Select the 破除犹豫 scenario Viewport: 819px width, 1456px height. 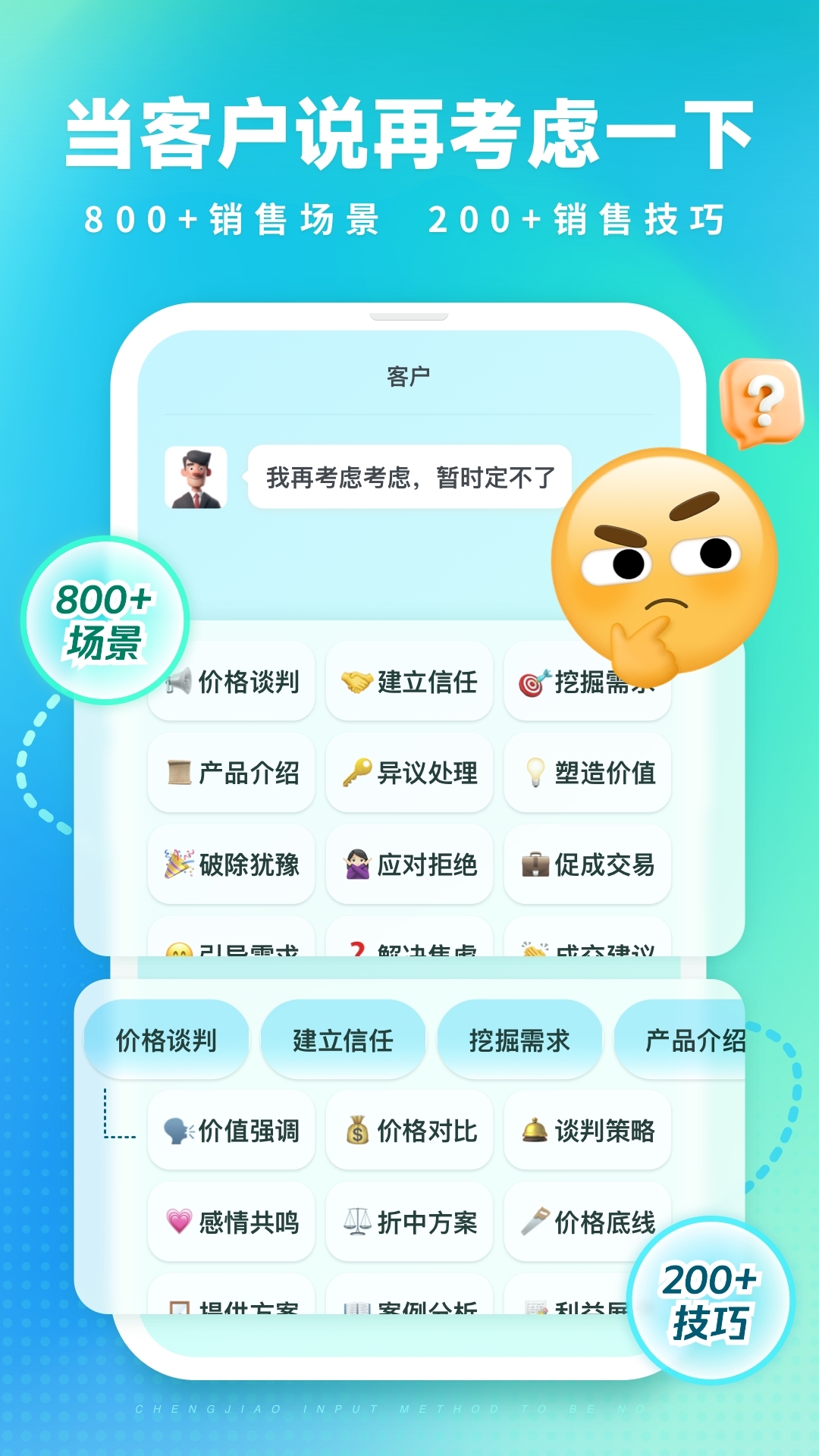pyautogui.click(x=231, y=864)
